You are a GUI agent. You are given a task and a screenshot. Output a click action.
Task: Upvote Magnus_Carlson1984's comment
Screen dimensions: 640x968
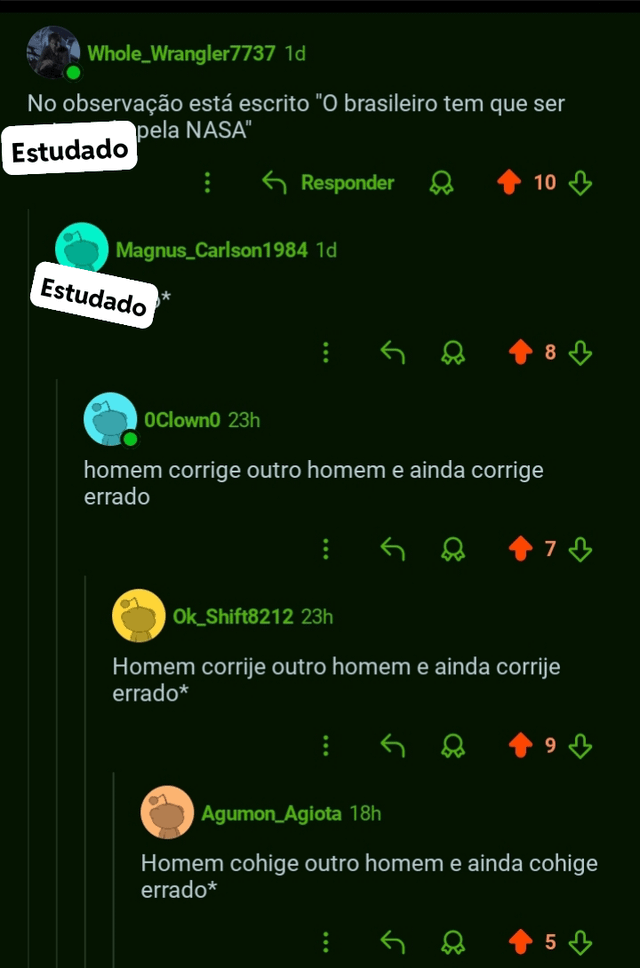520,352
